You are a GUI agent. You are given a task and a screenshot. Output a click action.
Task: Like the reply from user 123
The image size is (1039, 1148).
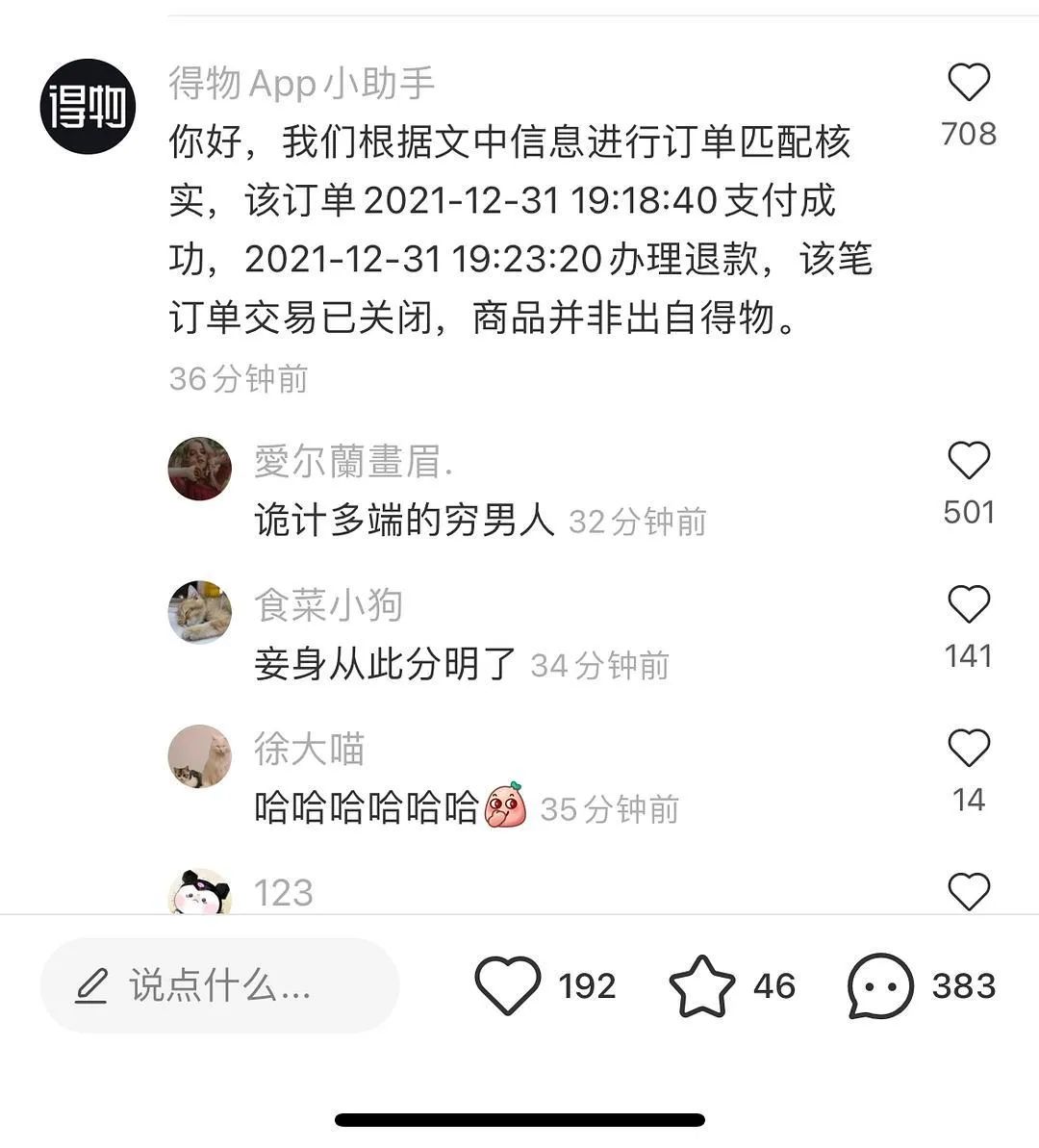click(968, 892)
